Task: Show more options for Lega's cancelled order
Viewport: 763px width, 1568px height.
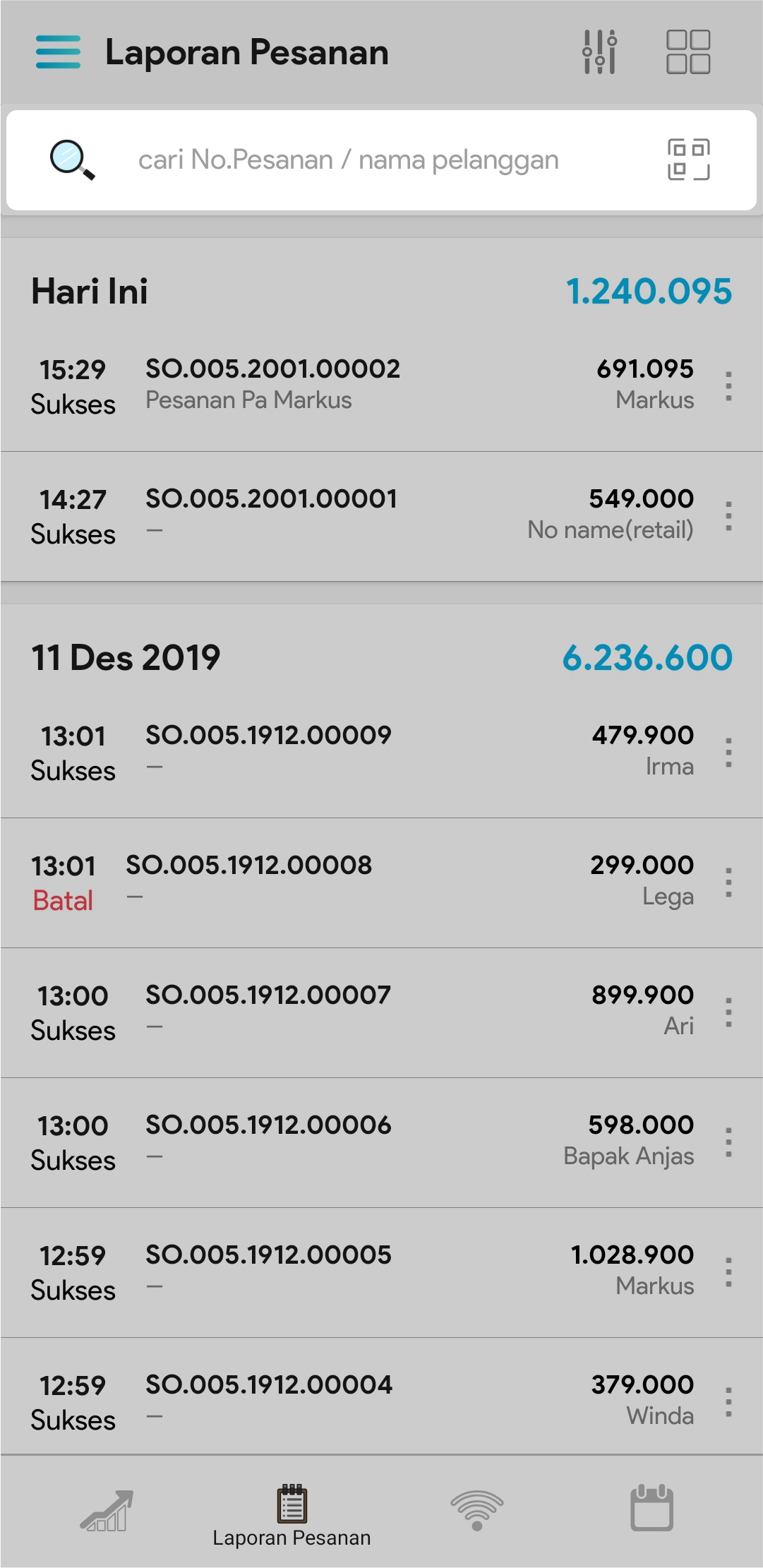Action: click(x=728, y=882)
